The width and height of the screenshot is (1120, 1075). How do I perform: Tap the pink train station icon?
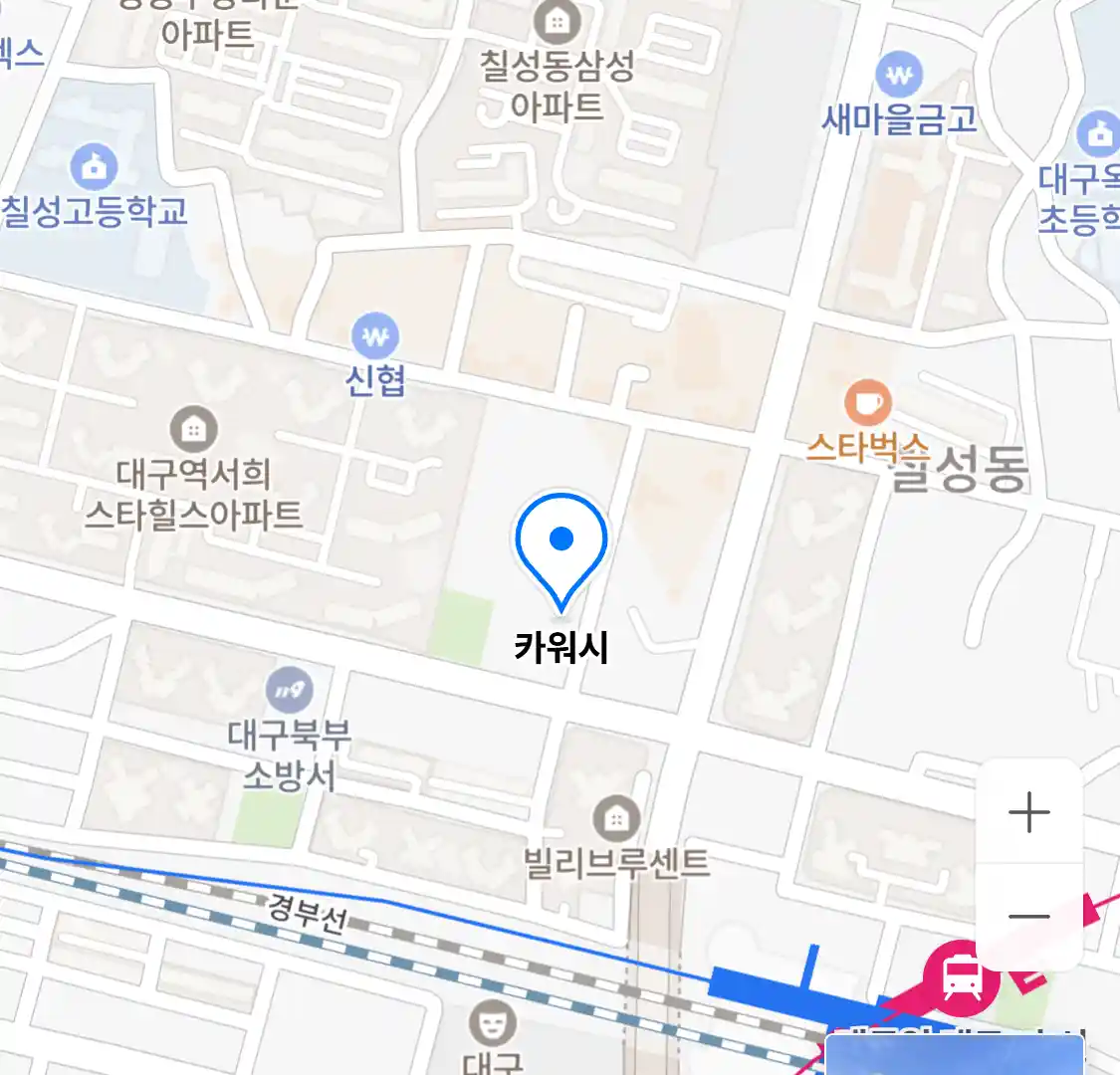click(x=960, y=977)
